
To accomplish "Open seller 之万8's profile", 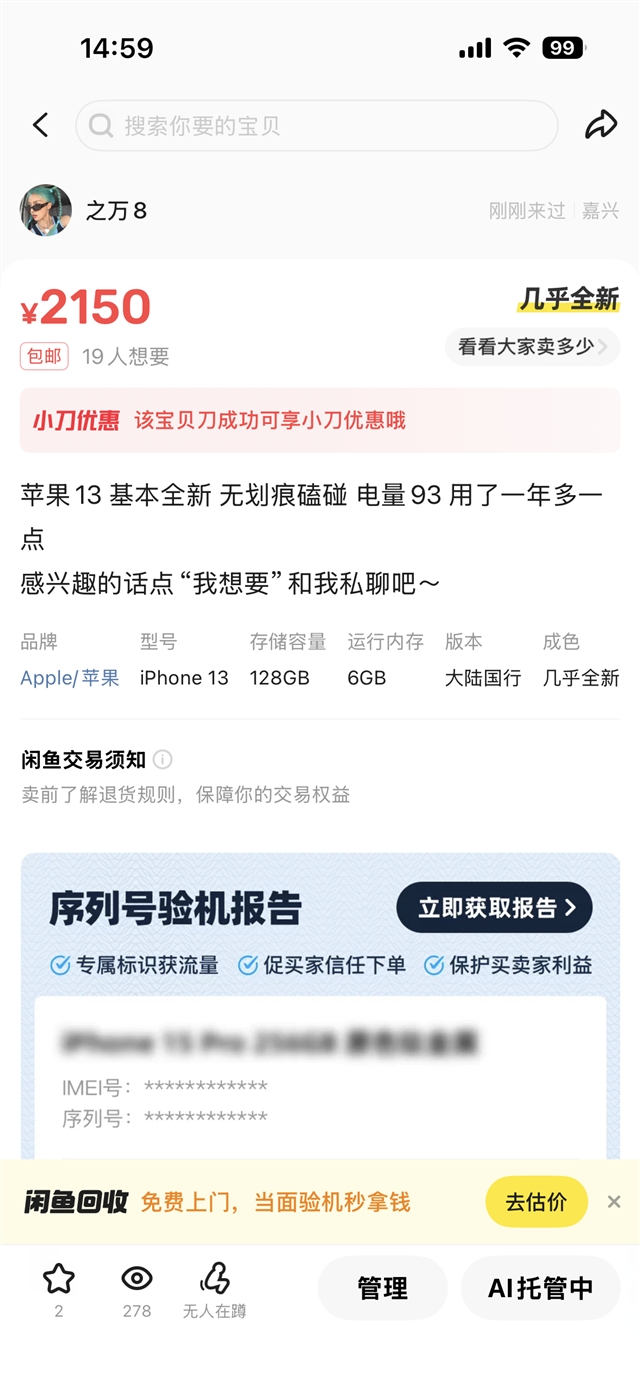I will point(46,210).
